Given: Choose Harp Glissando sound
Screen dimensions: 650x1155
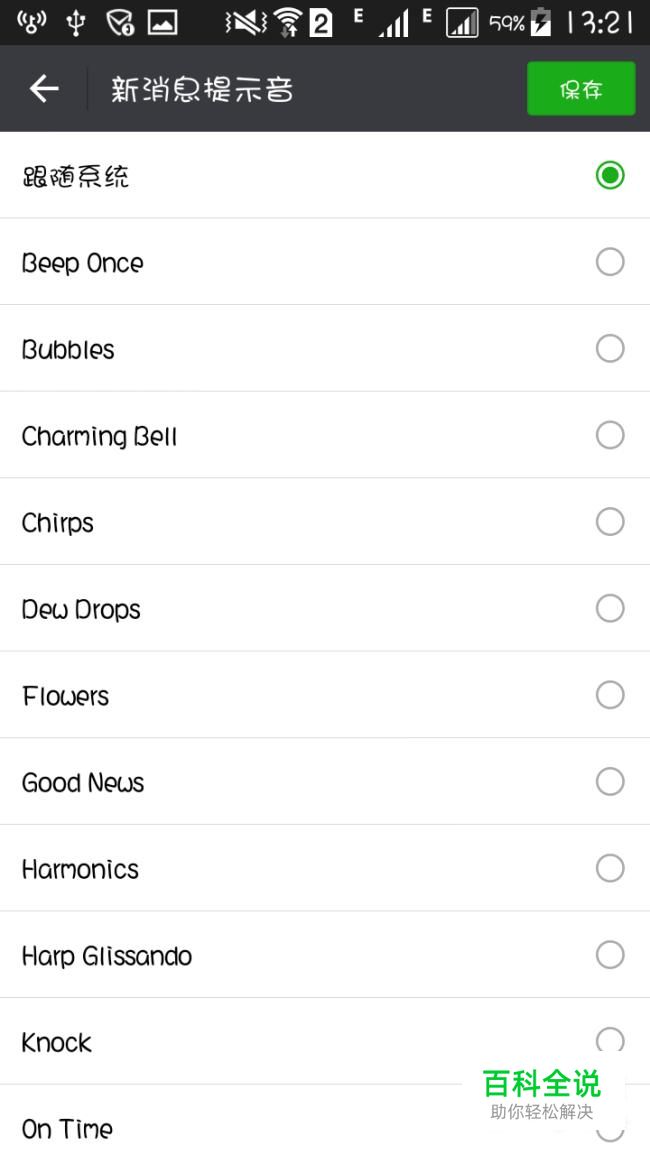Looking at the screenshot, I should 325,955.
